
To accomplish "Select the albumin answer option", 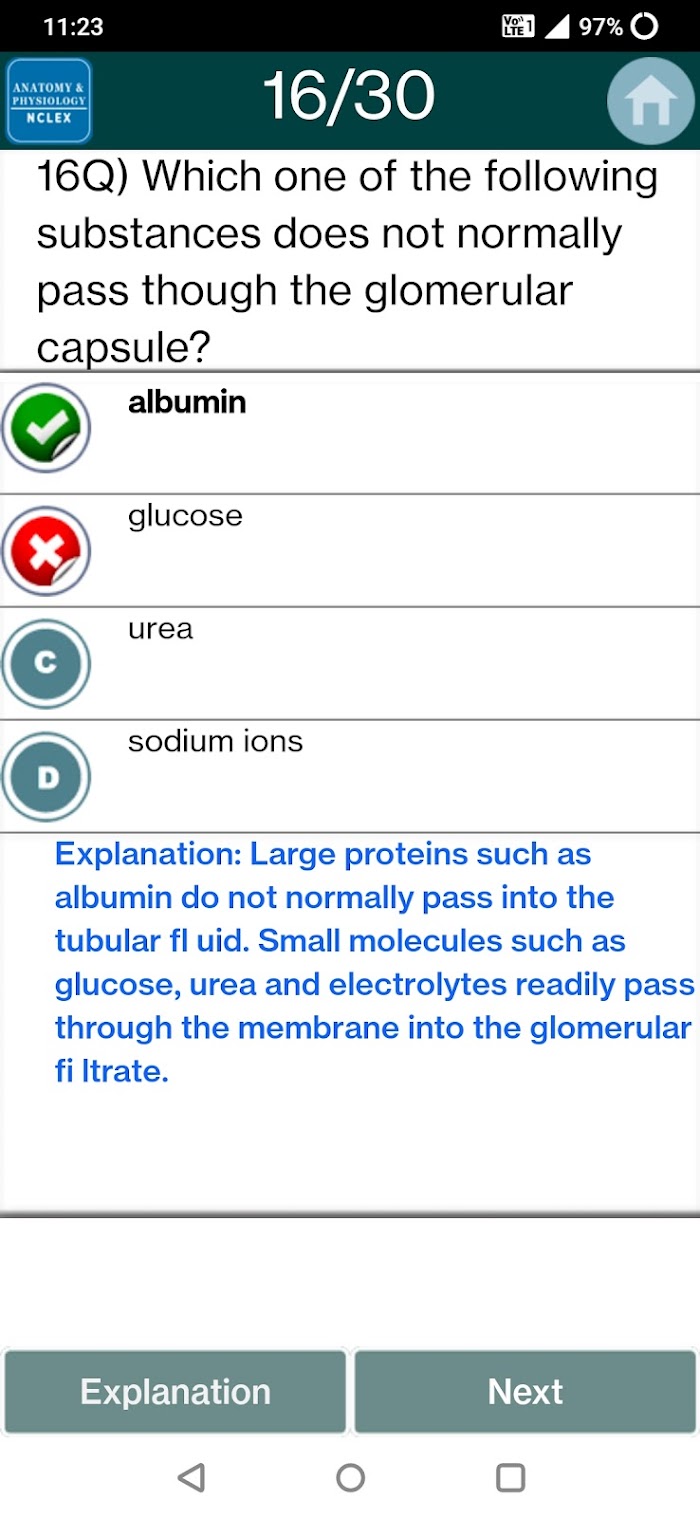I will coord(350,434).
